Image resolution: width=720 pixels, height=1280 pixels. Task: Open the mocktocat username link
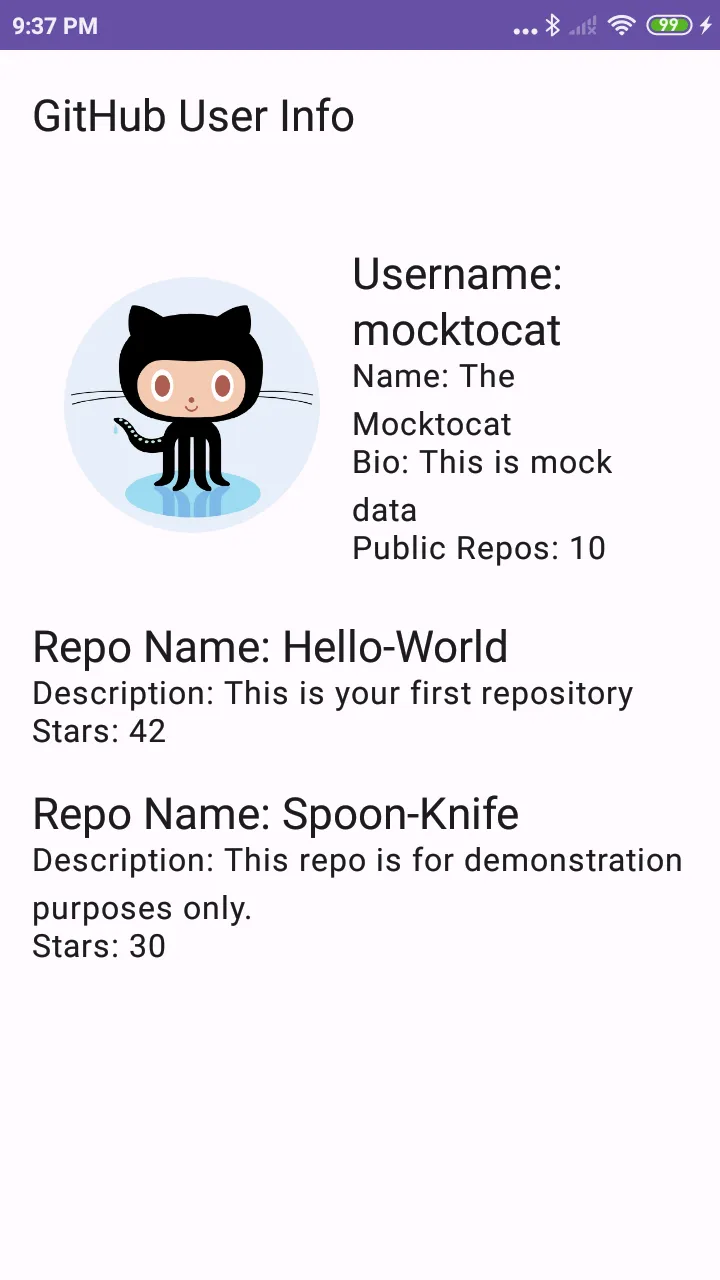click(x=456, y=331)
